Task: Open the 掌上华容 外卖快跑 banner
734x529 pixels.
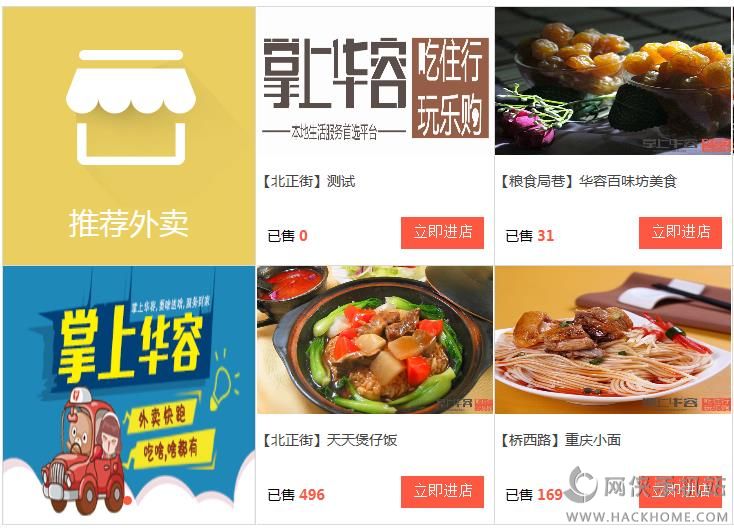Action: click(x=128, y=395)
